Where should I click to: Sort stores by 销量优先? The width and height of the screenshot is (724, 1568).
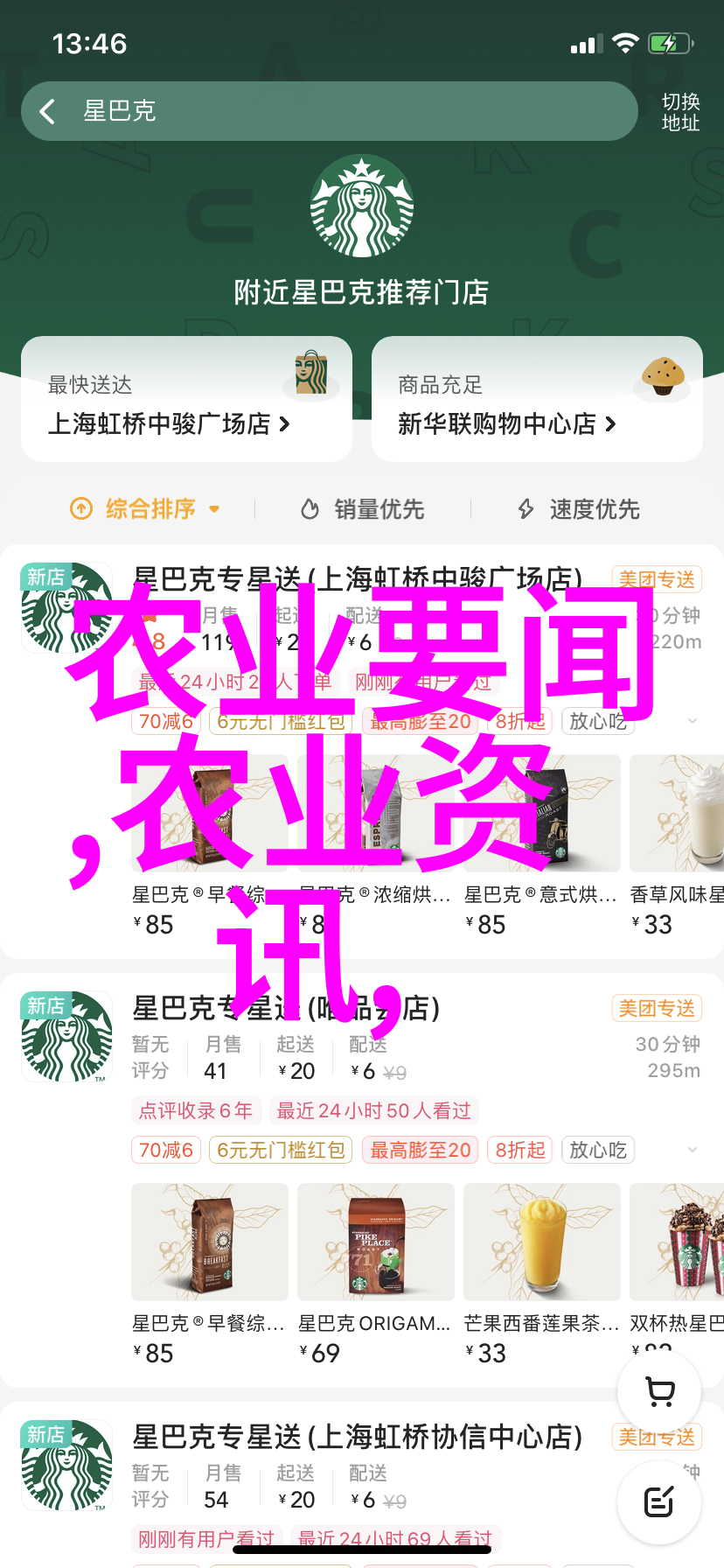[363, 509]
